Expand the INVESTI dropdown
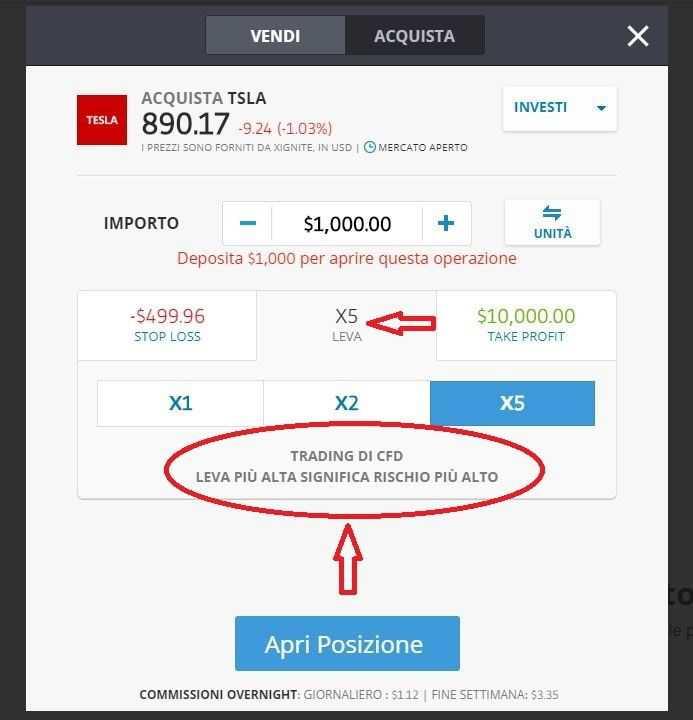 559,108
